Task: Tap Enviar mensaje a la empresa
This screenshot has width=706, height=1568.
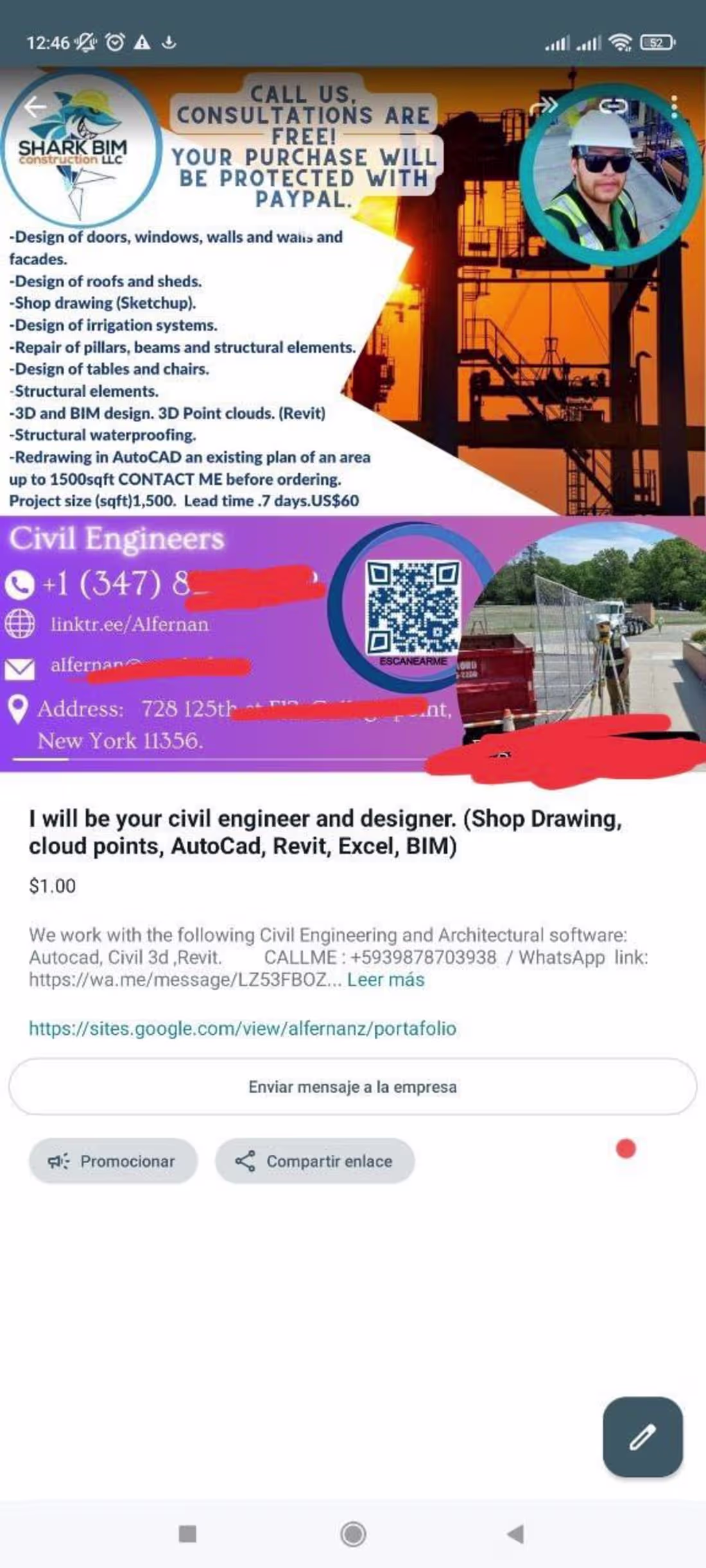Action: click(x=352, y=1086)
